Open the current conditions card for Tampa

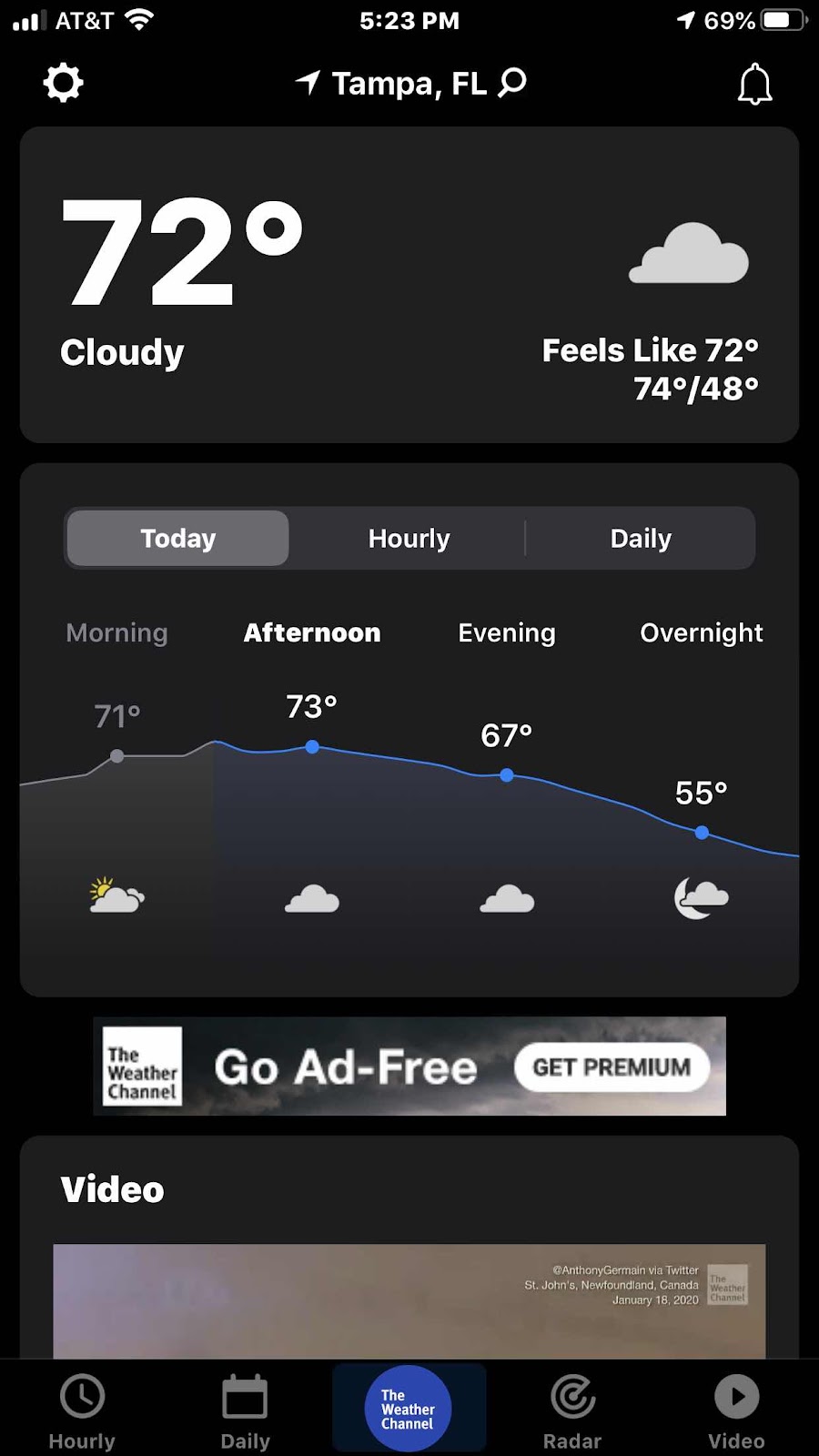[x=409, y=285]
